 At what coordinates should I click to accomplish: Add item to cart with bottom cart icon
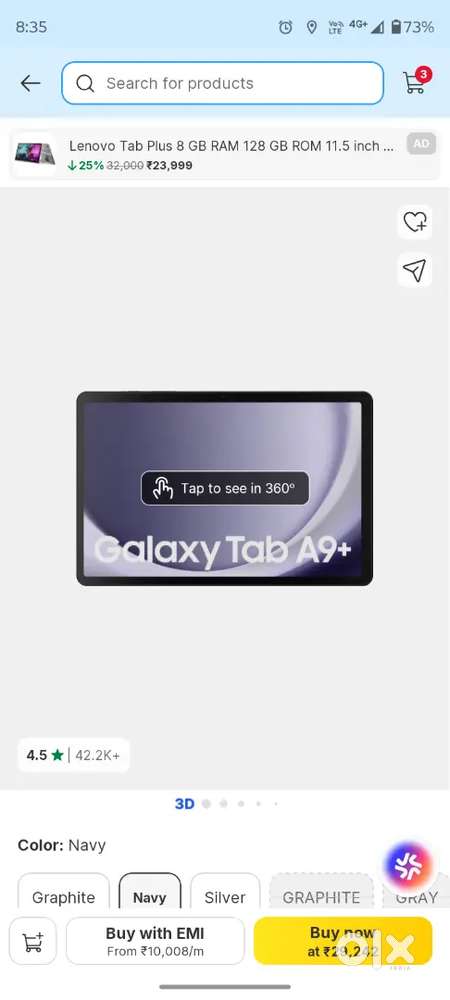33,941
